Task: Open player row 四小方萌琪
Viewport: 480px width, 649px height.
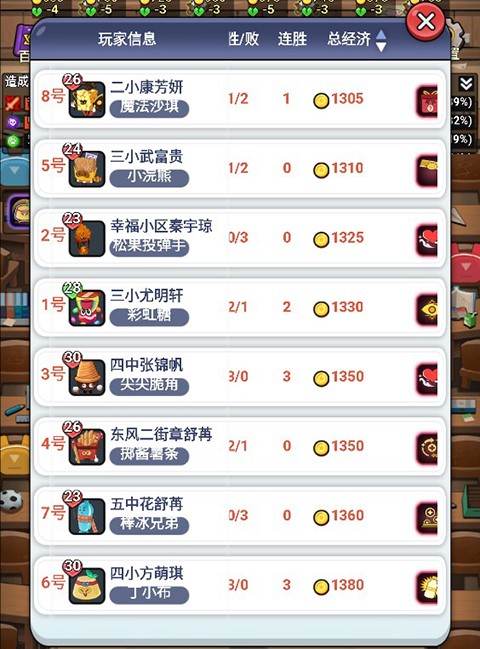Action: (239, 586)
